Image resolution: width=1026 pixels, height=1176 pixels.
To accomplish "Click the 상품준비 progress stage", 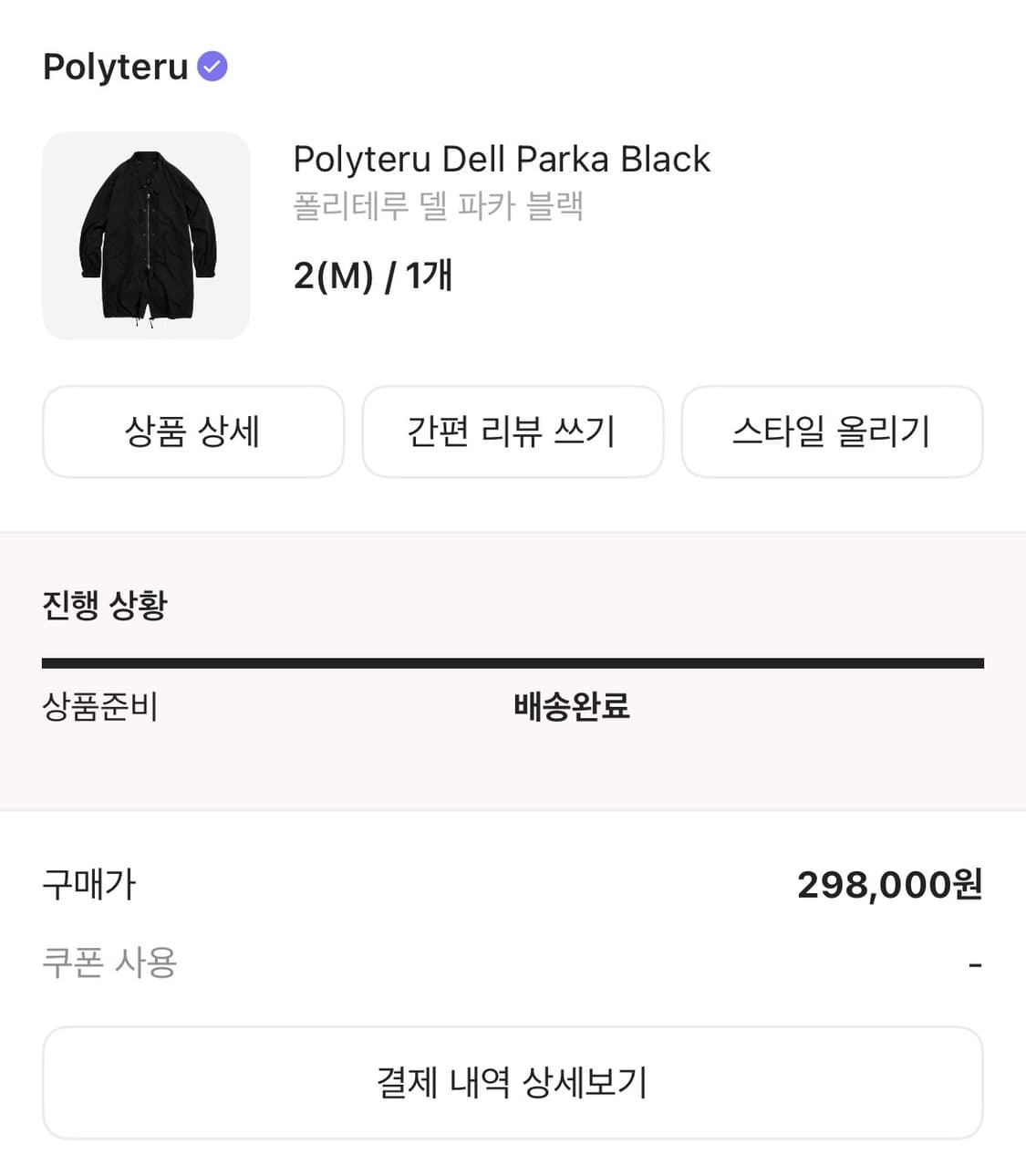I will (102, 706).
